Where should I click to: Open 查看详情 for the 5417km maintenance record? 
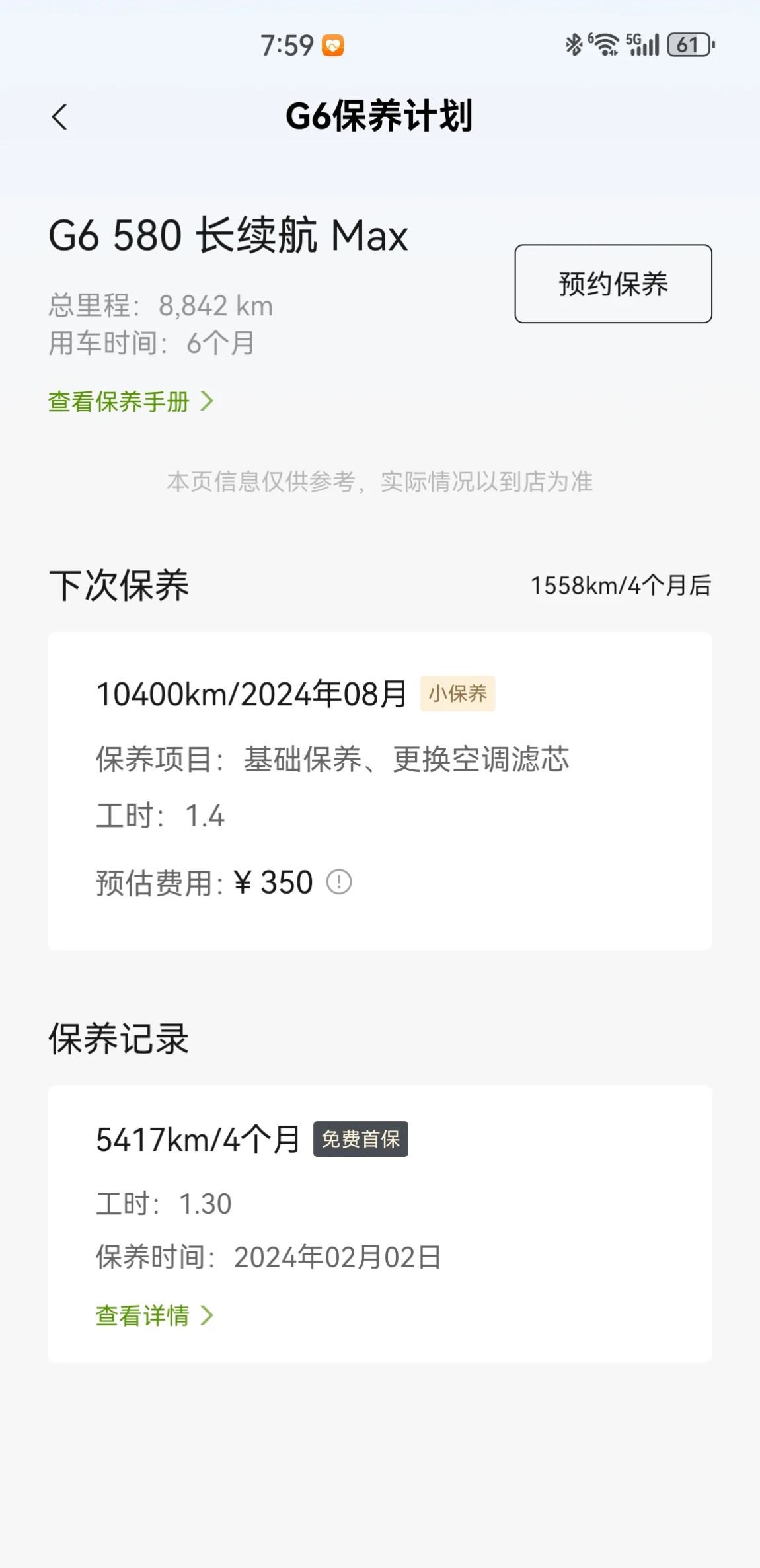[x=155, y=1315]
